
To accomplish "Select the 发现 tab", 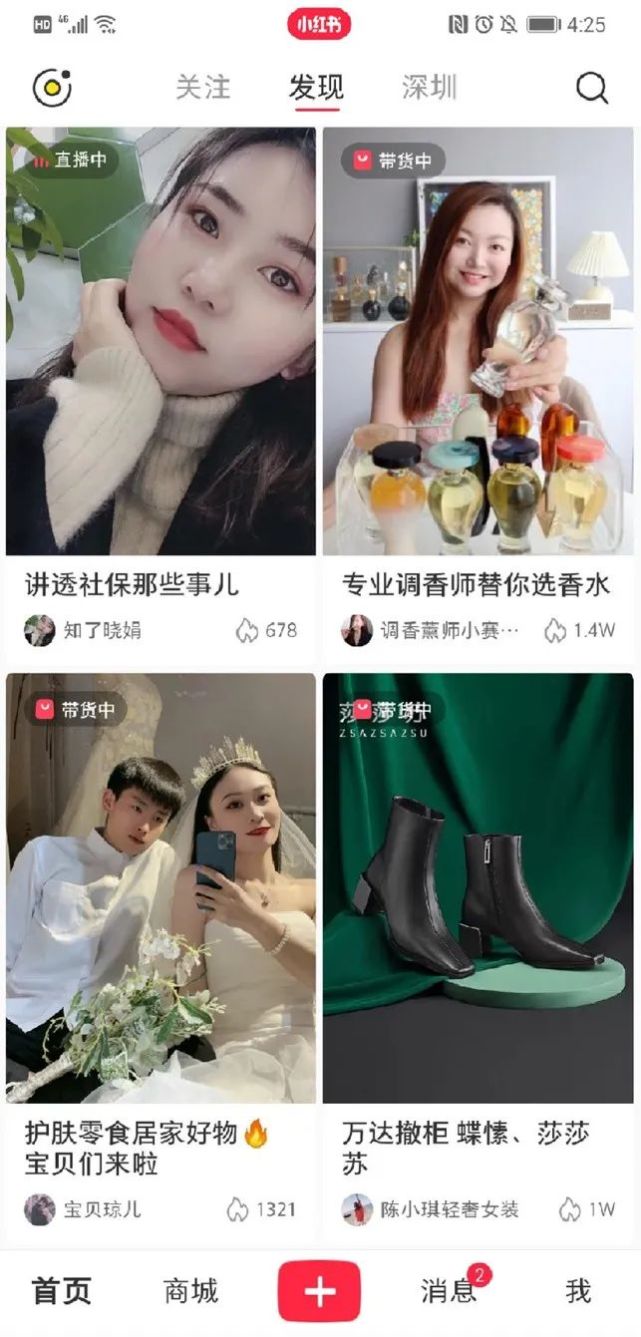I will [316, 88].
